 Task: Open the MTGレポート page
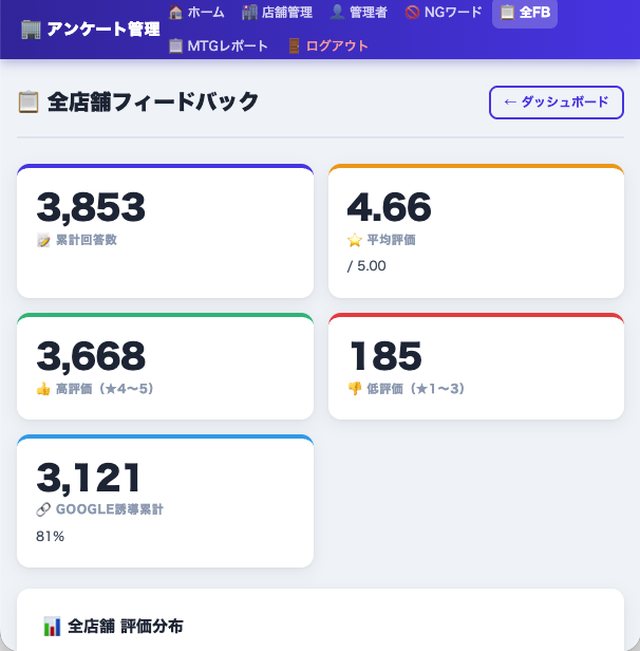(218, 46)
